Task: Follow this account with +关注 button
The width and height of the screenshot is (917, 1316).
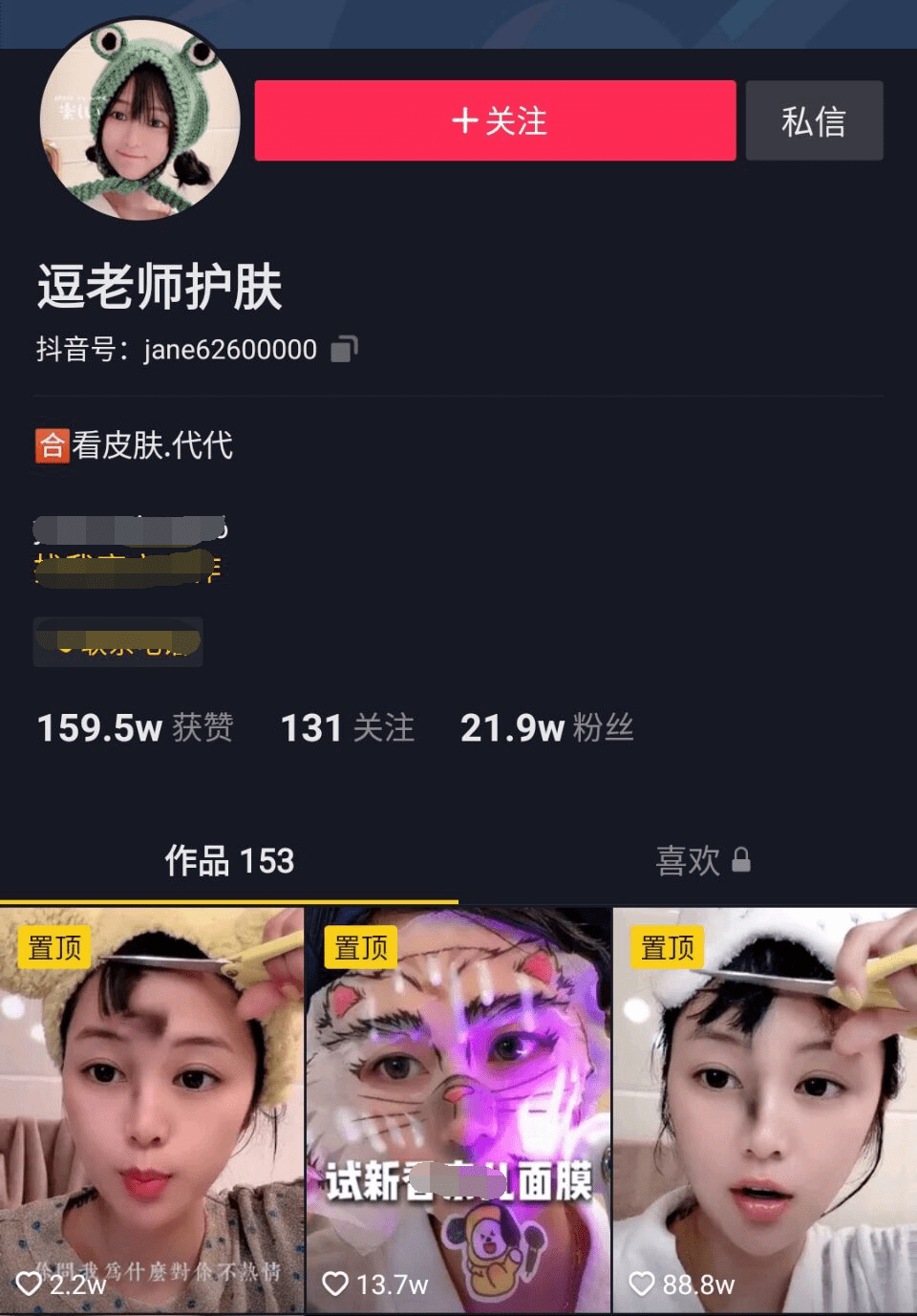Action: pos(495,121)
